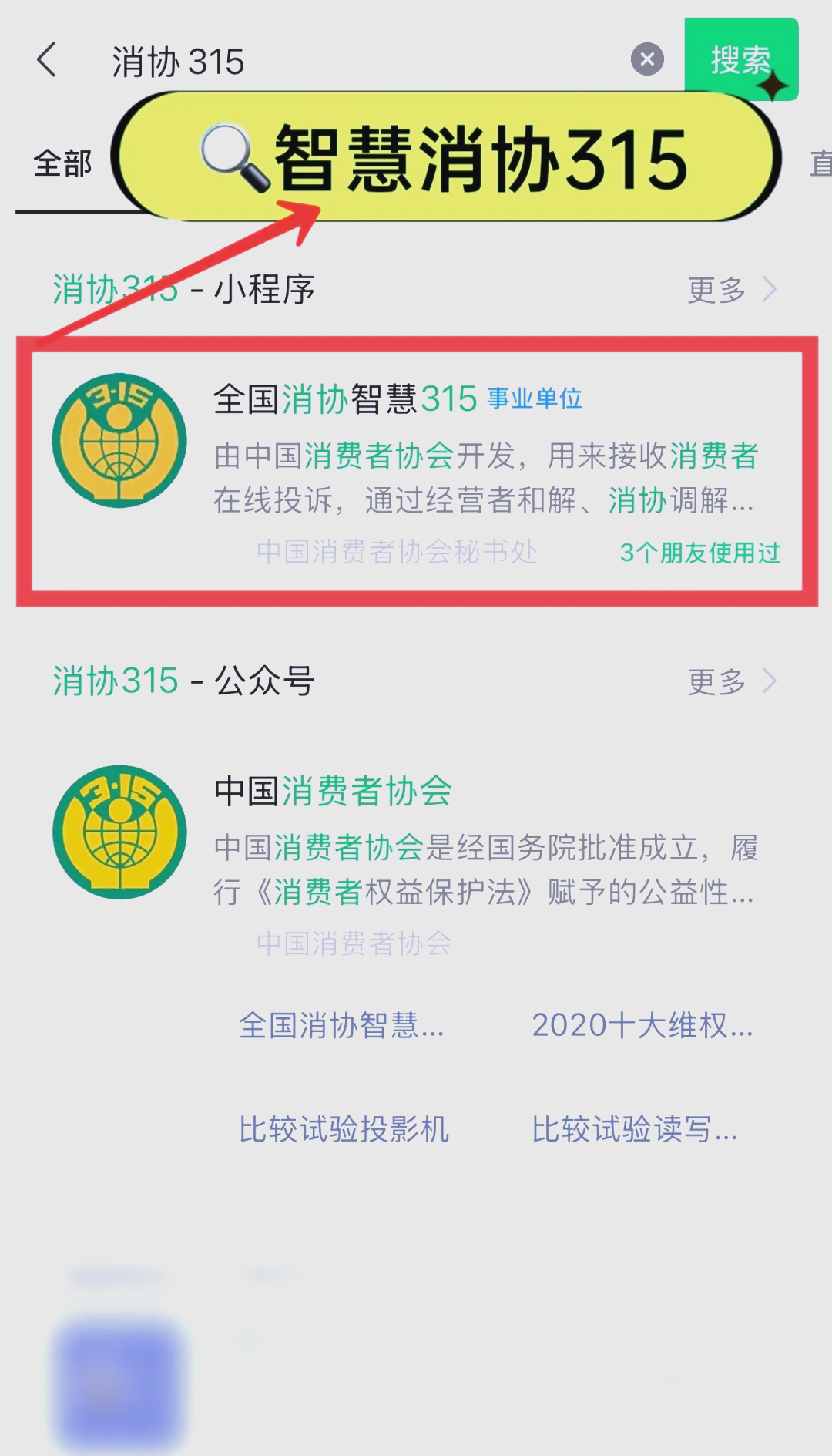
Task: Open 更多 for 公众号 results
Action: pyautogui.click(x=731, y=681)
